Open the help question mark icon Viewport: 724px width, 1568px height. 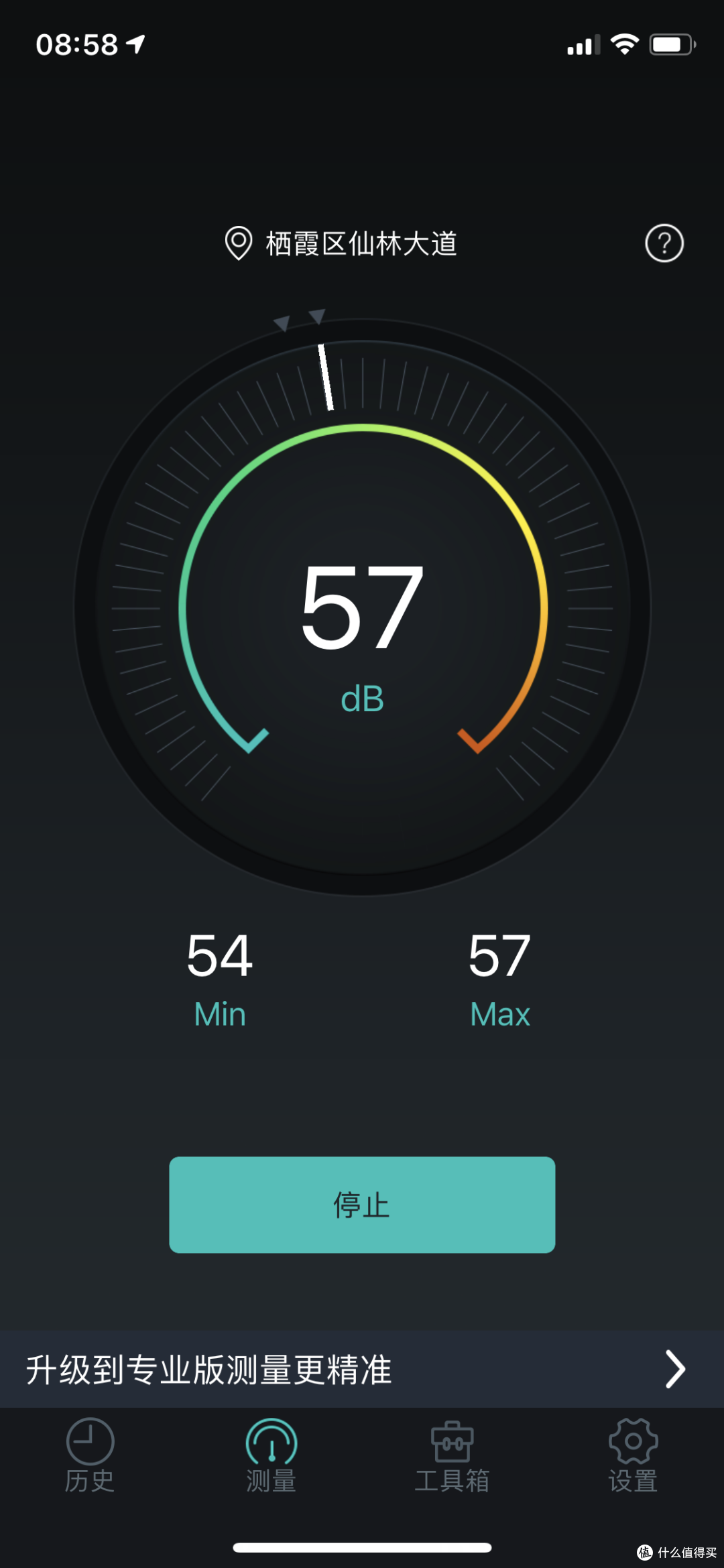click(664, 243)
